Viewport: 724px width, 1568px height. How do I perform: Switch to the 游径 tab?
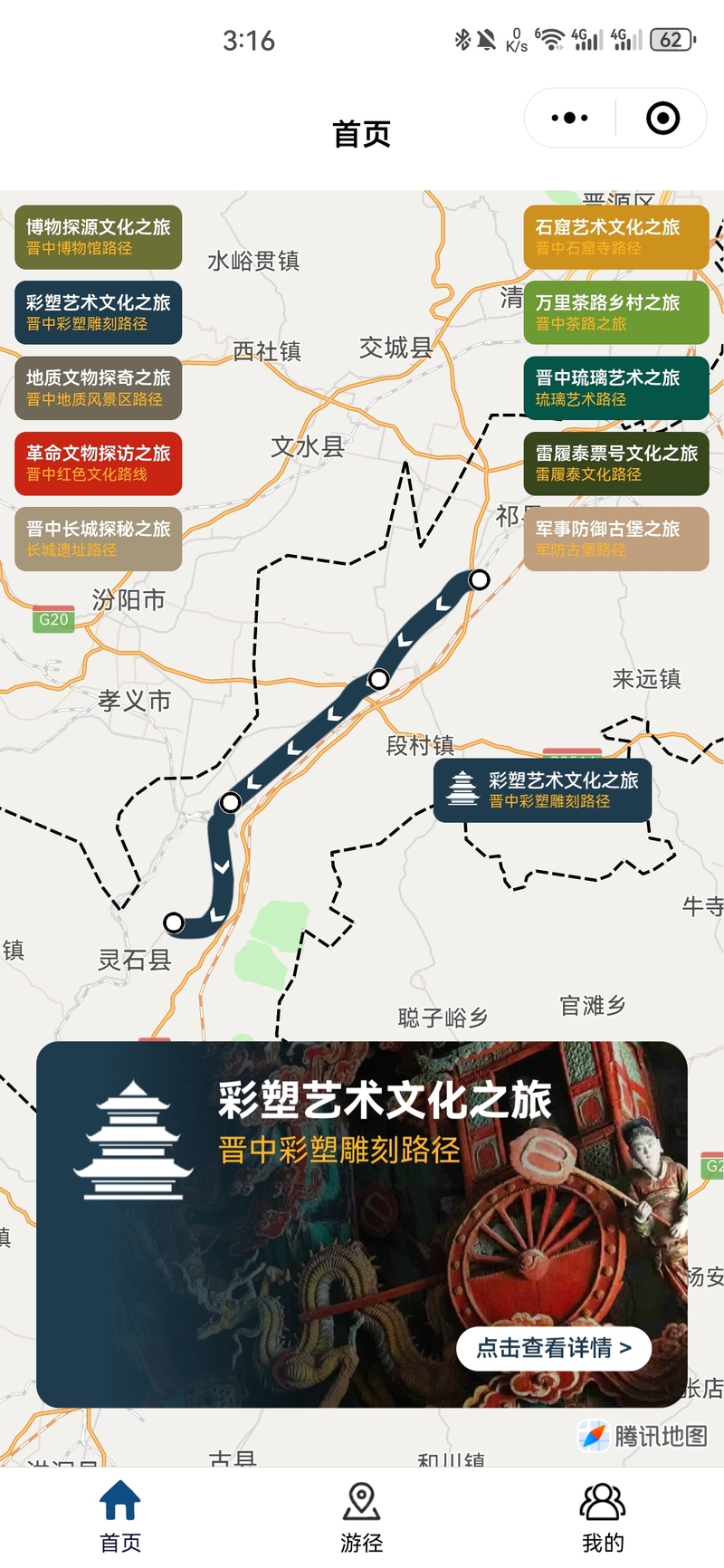(362, 1518)
